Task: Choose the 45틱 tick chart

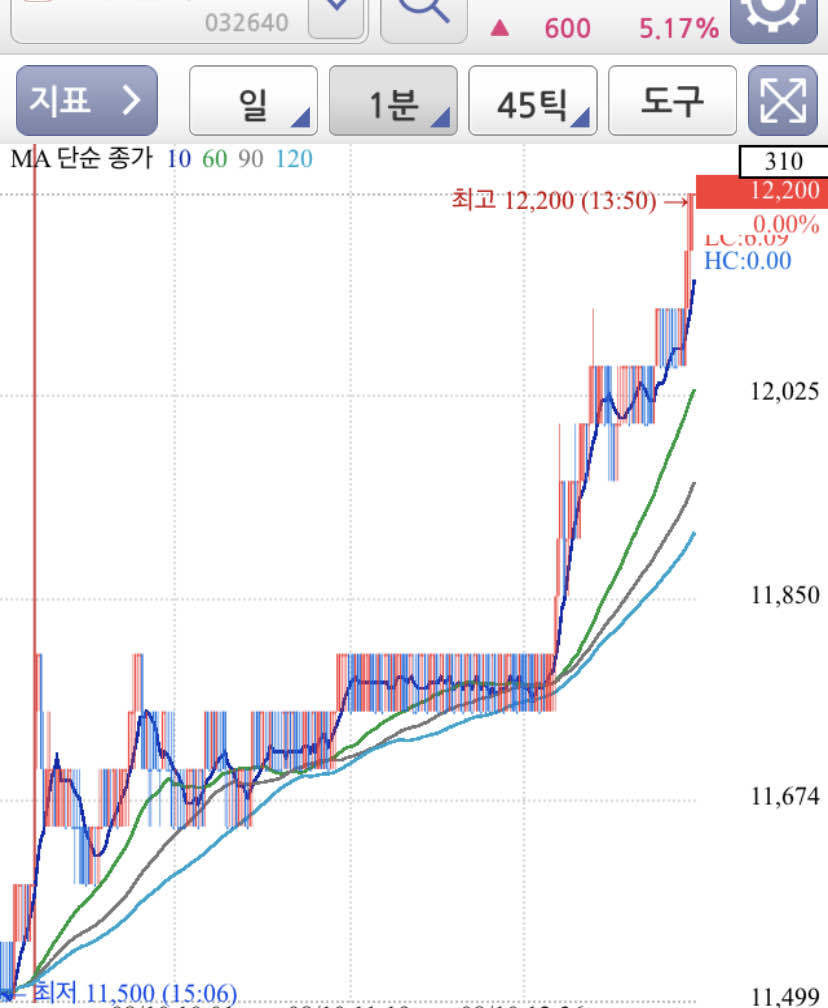Action: coord(532,100)
